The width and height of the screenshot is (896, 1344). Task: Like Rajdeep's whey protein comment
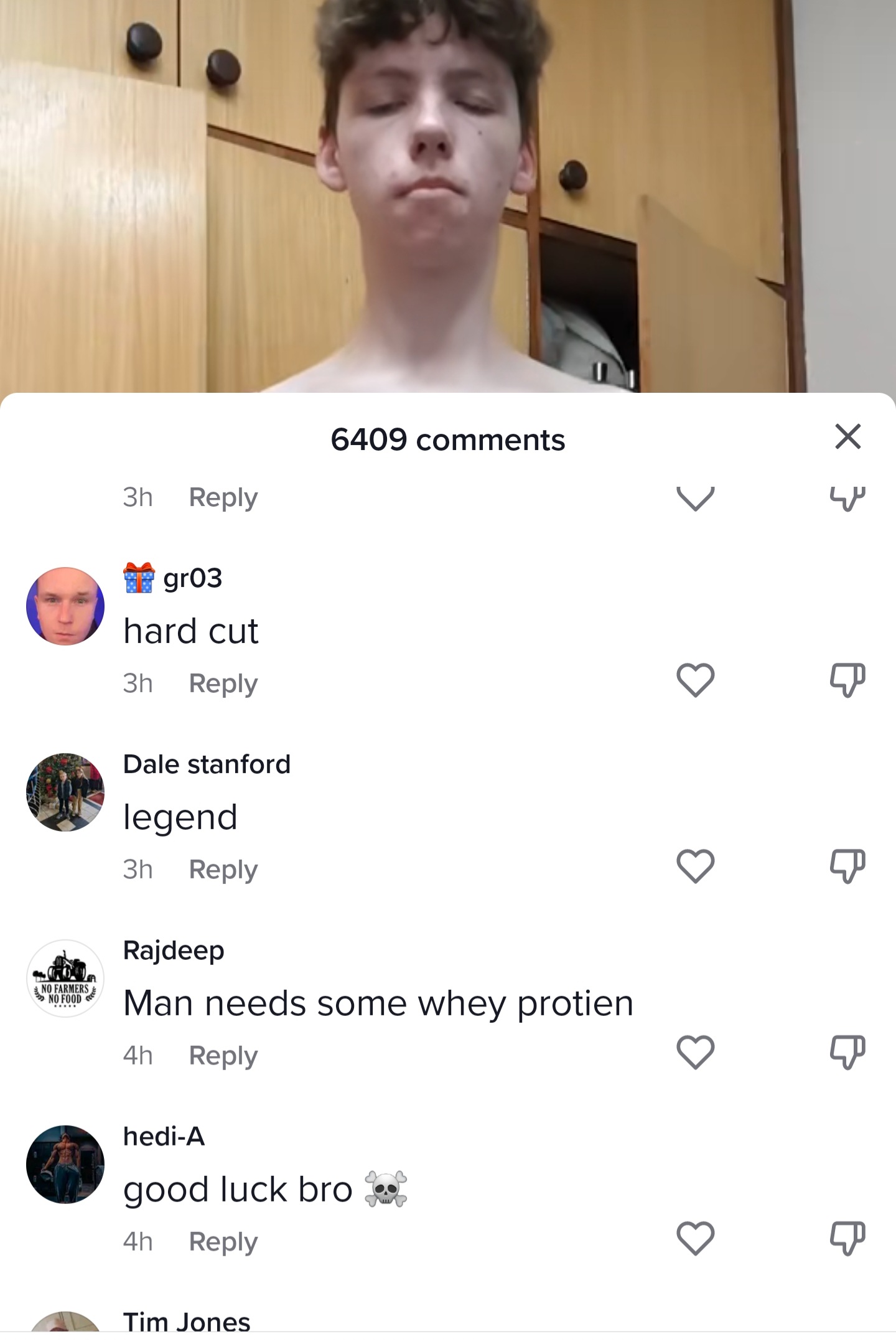point(695,1052)
